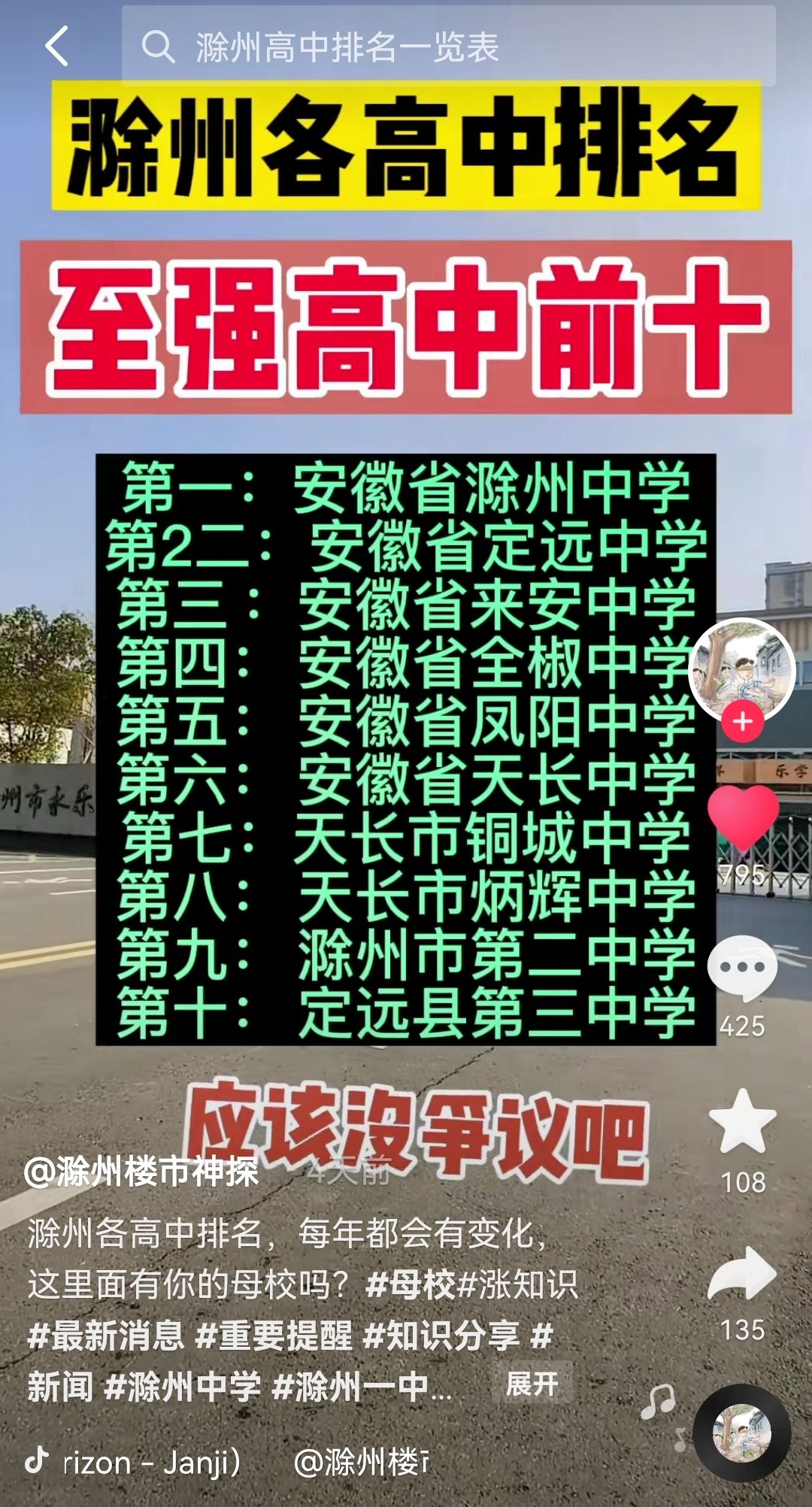The image size is (812, 1507).
Task: Open the #滁州中学 hashtag
Action: pyautogui.click(x=183, y=1386)
